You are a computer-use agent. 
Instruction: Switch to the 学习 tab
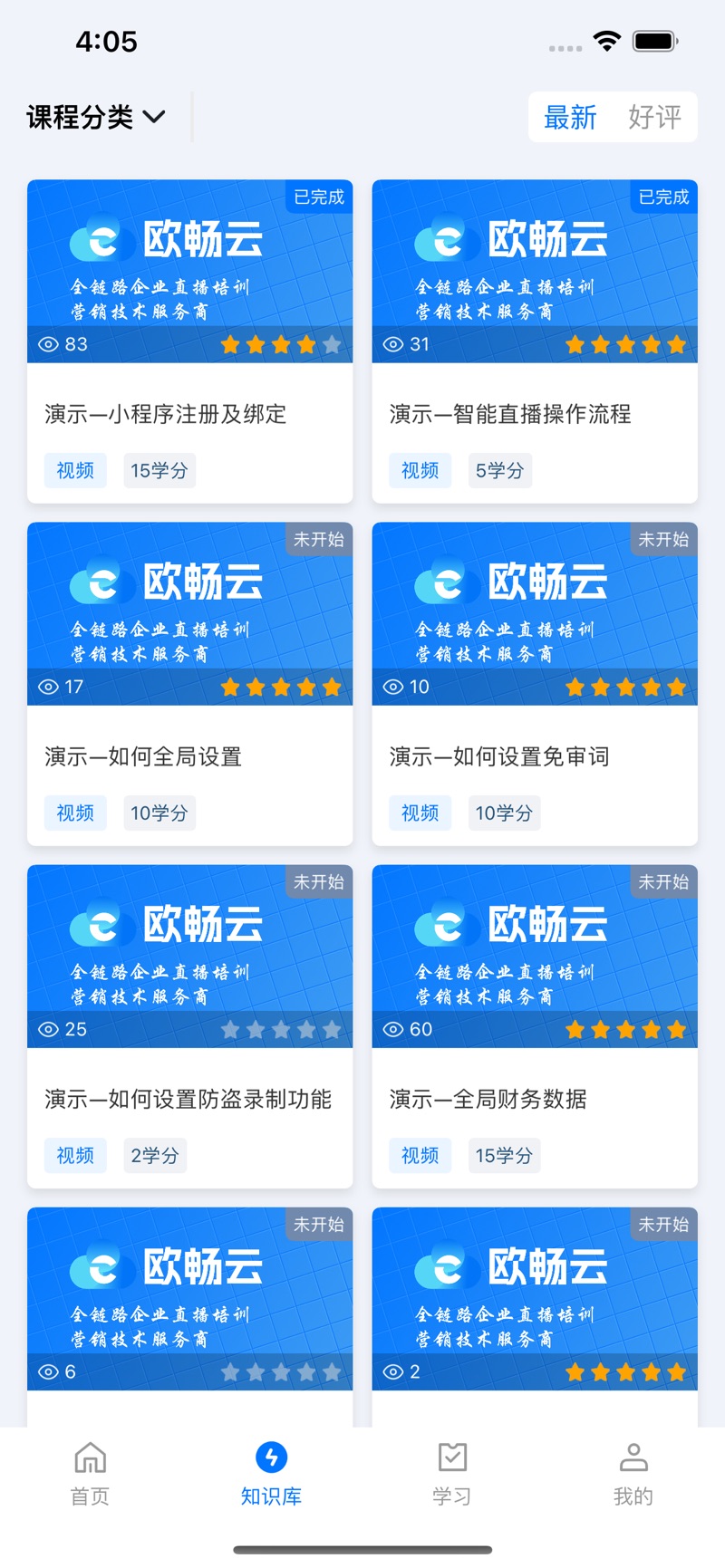coord(451,1474)
